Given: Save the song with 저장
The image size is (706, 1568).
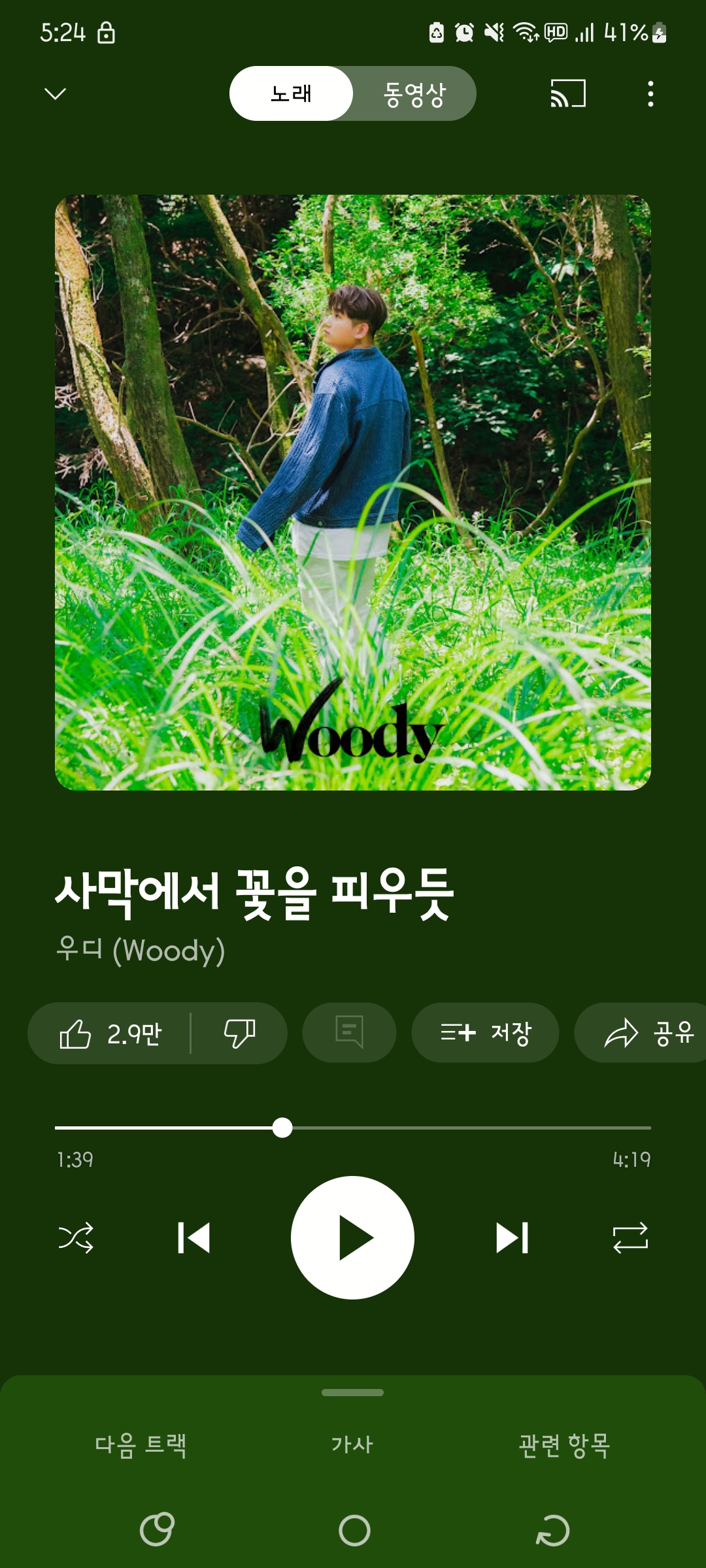Looking at the screenshot, I should tap(485, 1032).
